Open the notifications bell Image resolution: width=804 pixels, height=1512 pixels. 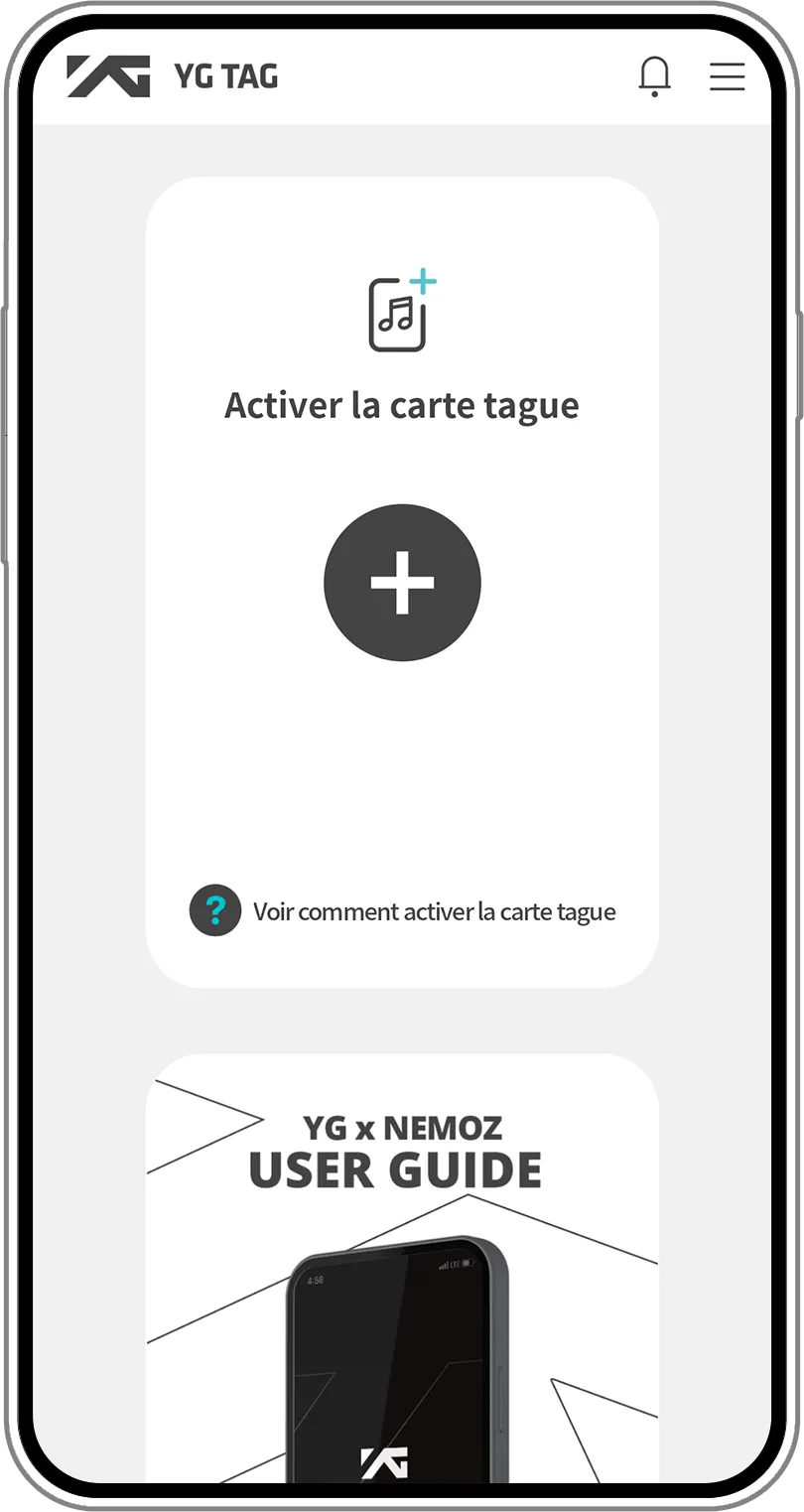[x=654, y=76]
